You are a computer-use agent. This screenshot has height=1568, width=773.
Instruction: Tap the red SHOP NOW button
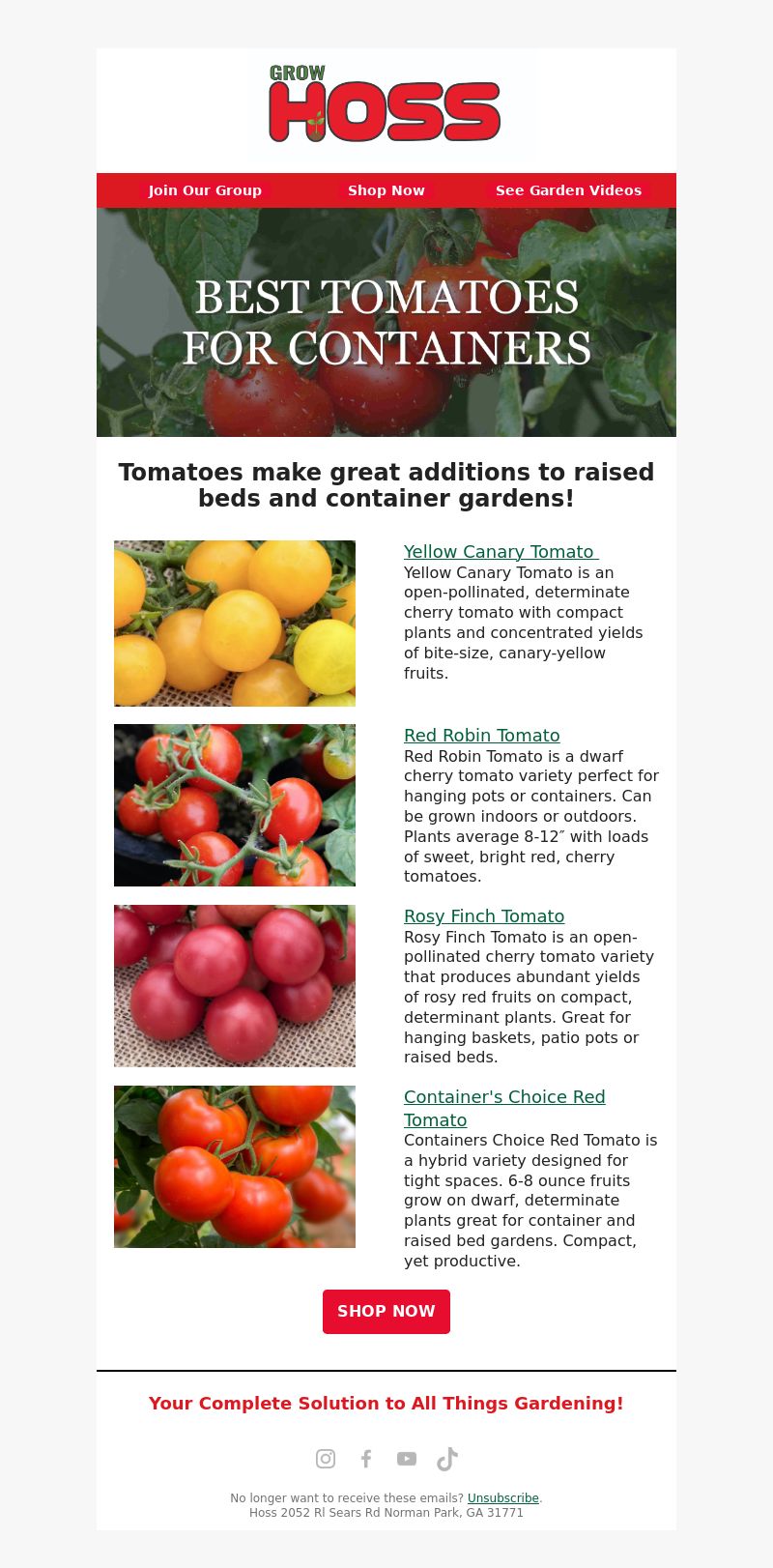click(386, 1312)
